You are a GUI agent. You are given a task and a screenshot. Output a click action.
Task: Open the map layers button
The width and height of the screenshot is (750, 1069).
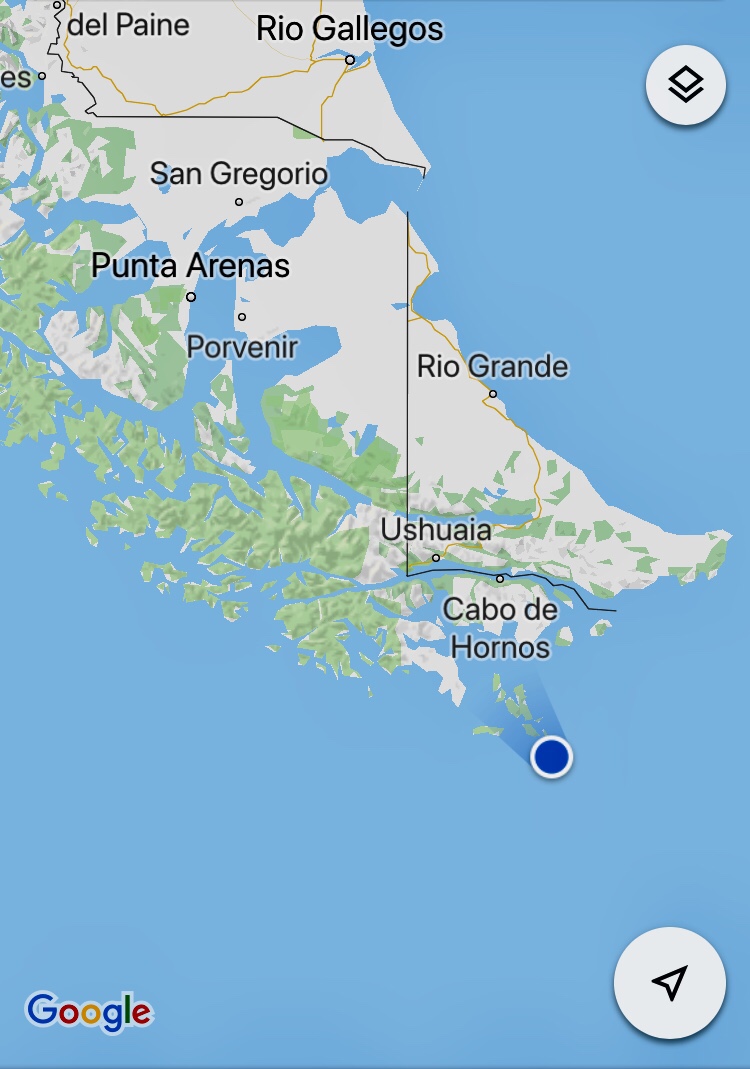pyautogui.click(x=685, y=86)
